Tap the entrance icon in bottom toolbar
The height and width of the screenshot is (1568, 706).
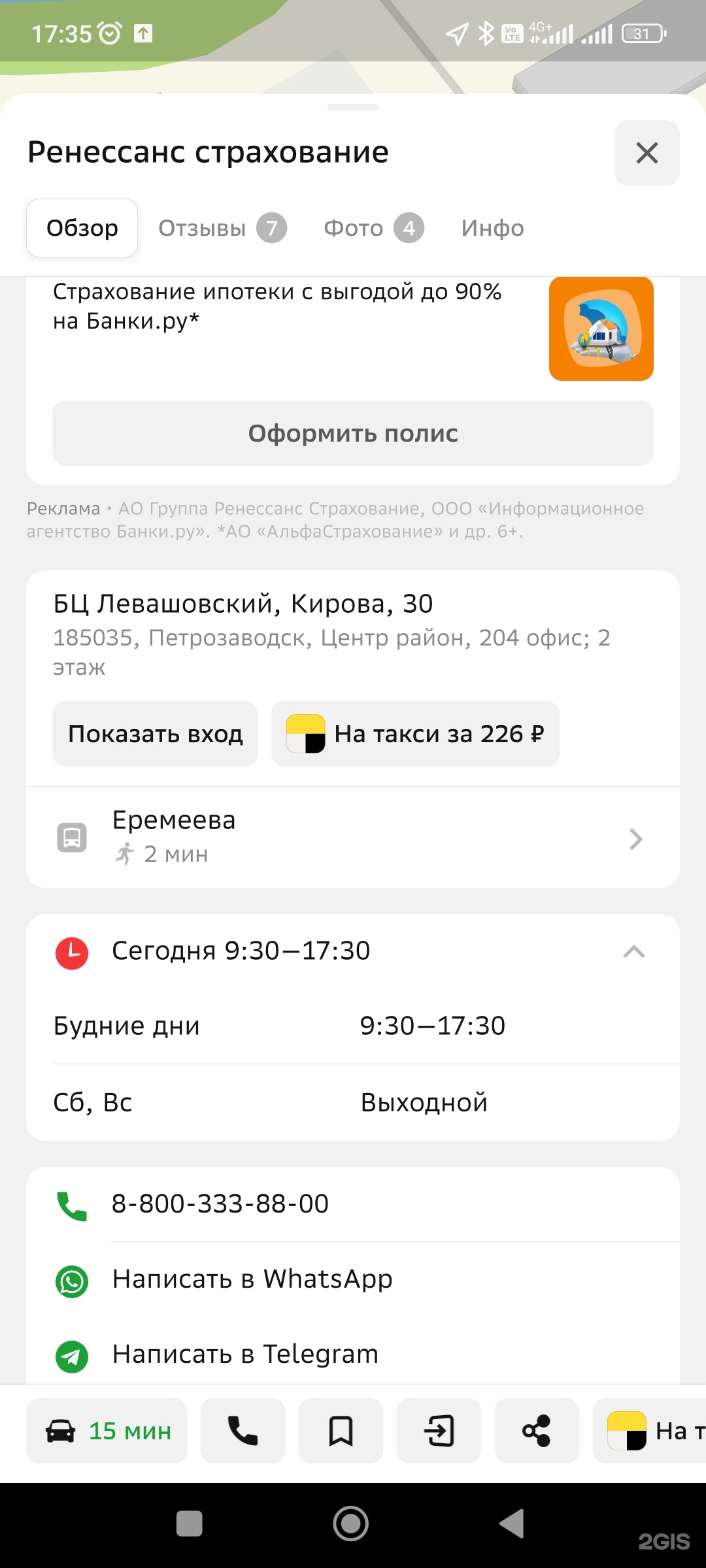pyautogui.click(x=439, y=1431)
